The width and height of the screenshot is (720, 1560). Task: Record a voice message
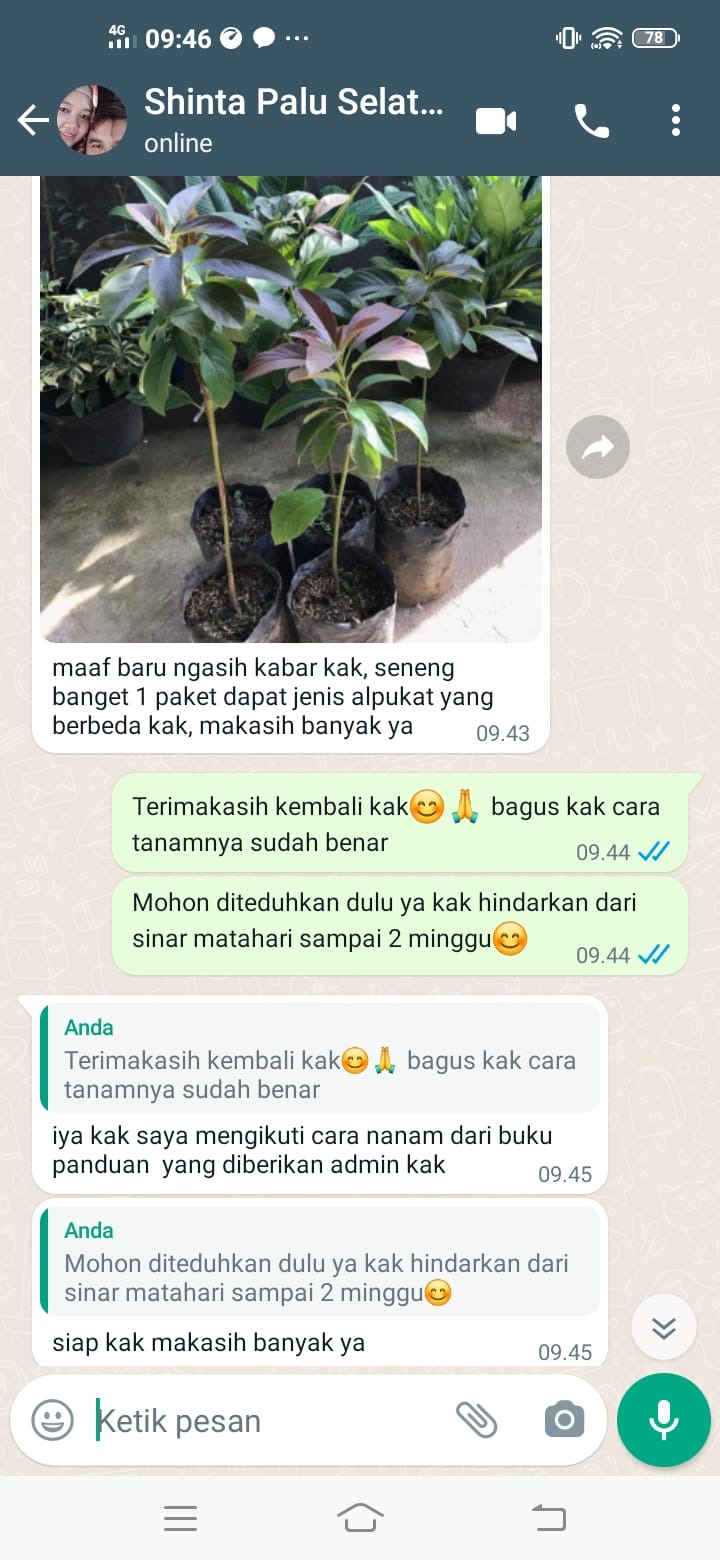pyautogui.click(x=664, y=1420)
